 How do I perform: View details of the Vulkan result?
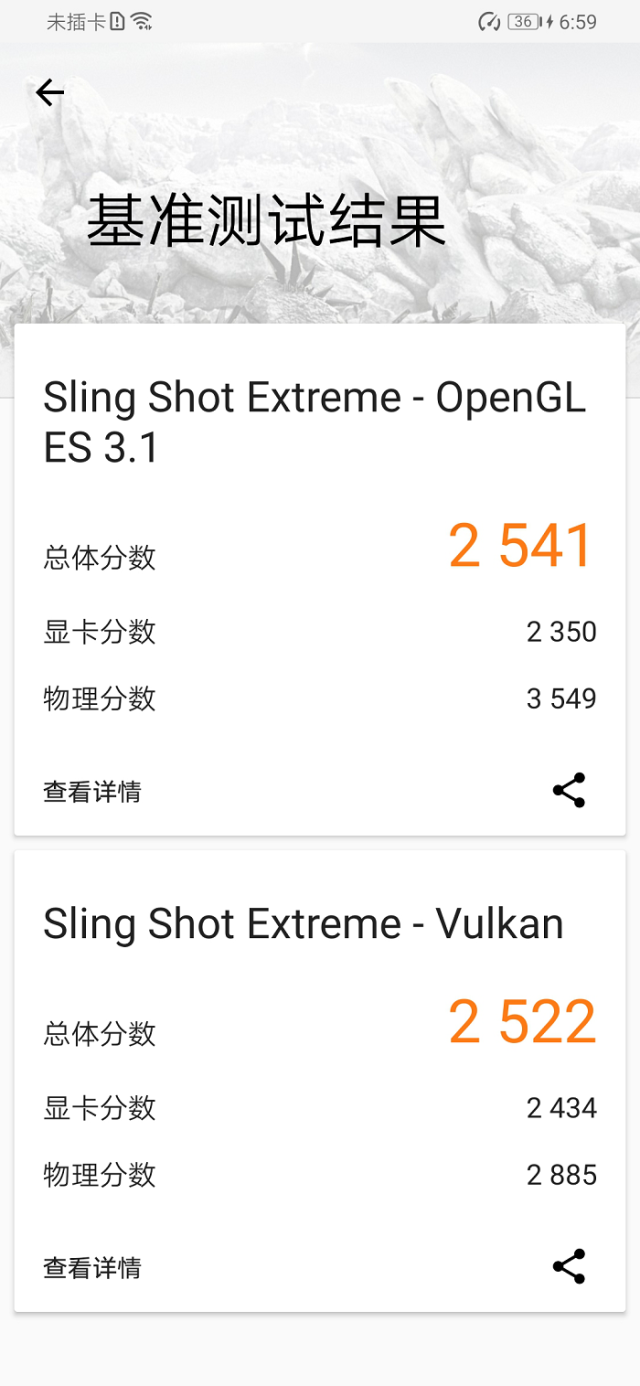(92, 1268)
